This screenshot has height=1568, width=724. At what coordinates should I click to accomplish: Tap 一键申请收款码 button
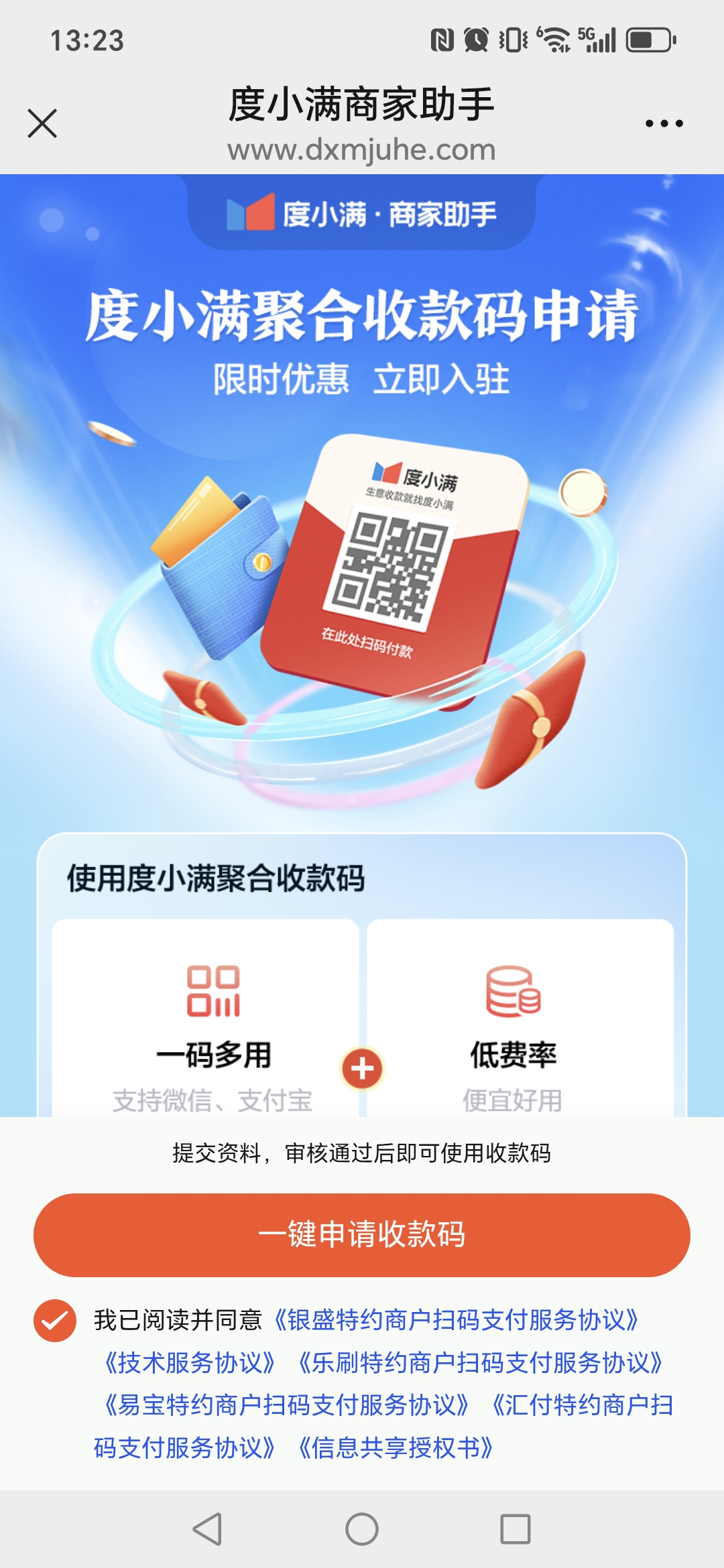pos(362,1234)
